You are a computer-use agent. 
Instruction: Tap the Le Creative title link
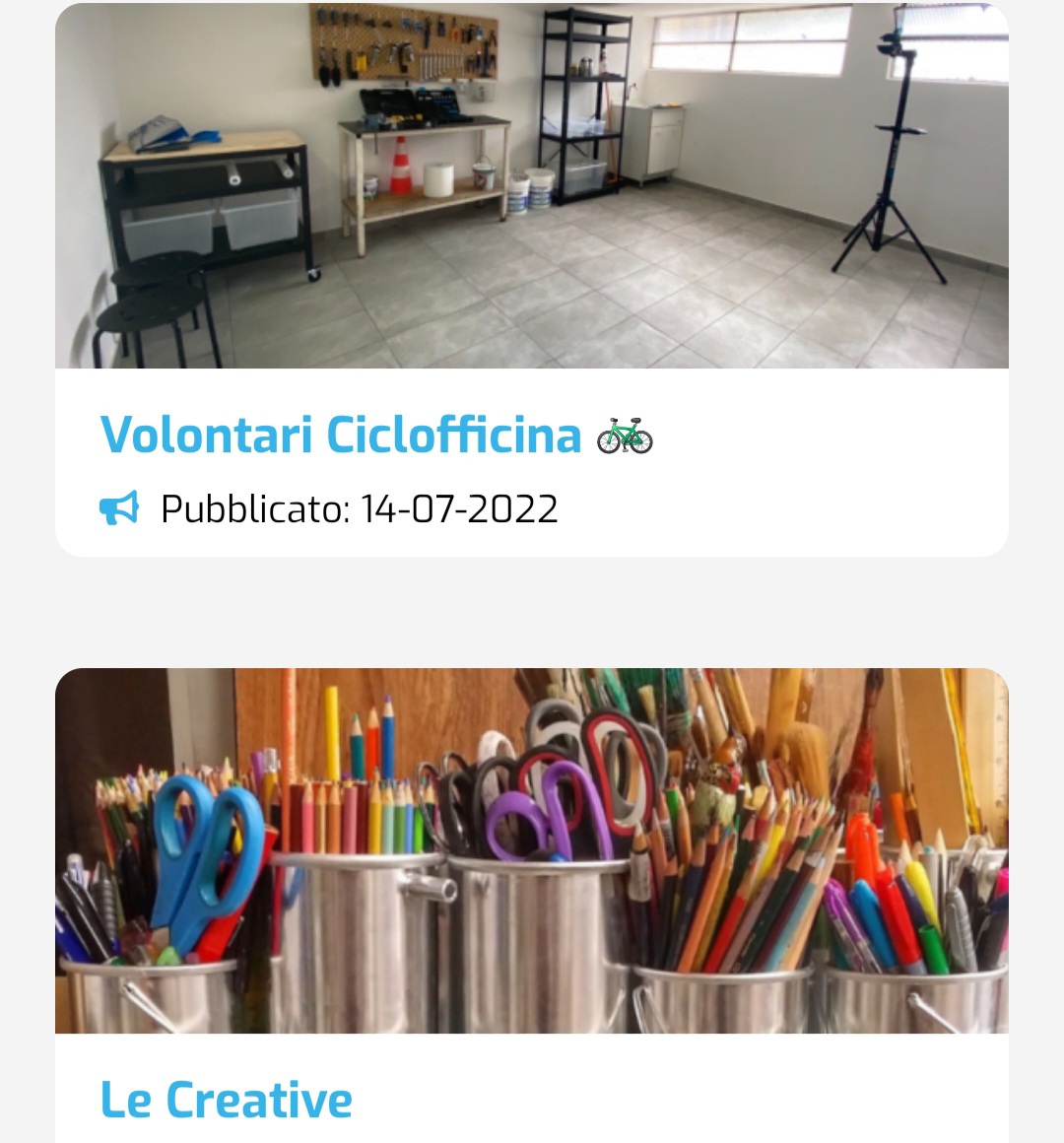(x=227, y=1100)
